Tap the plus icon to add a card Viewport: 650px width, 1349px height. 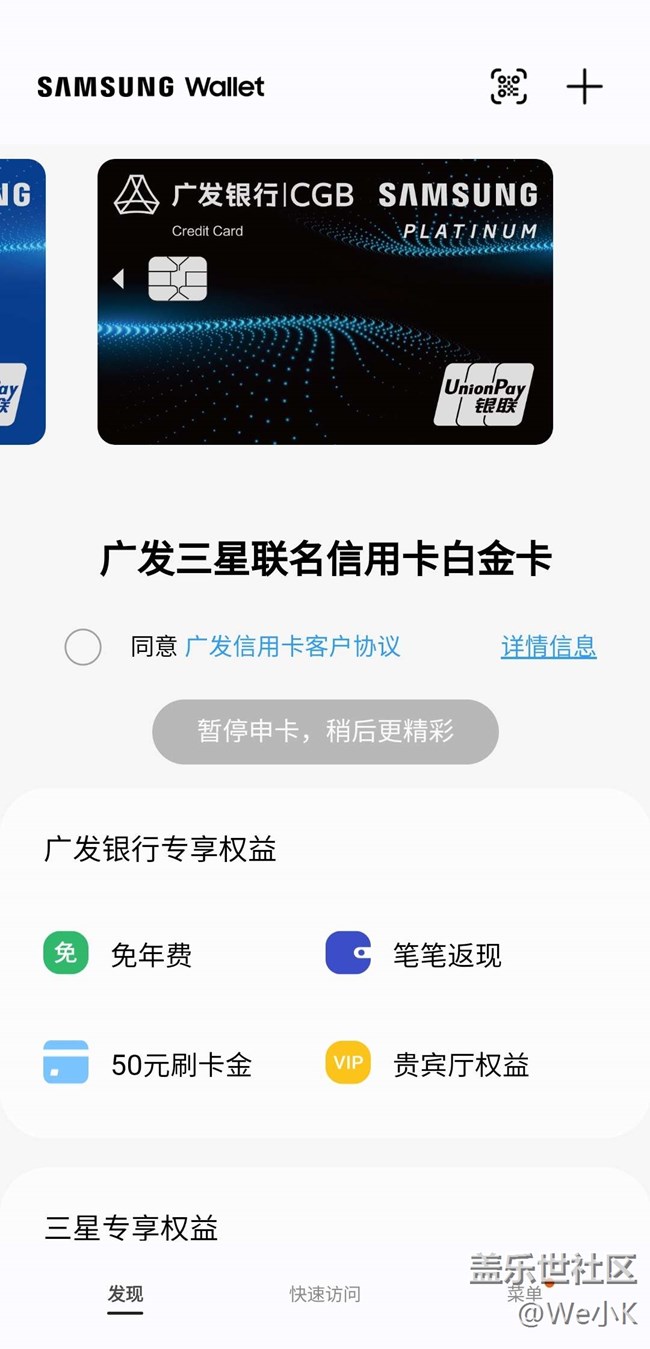coord(584,87)
